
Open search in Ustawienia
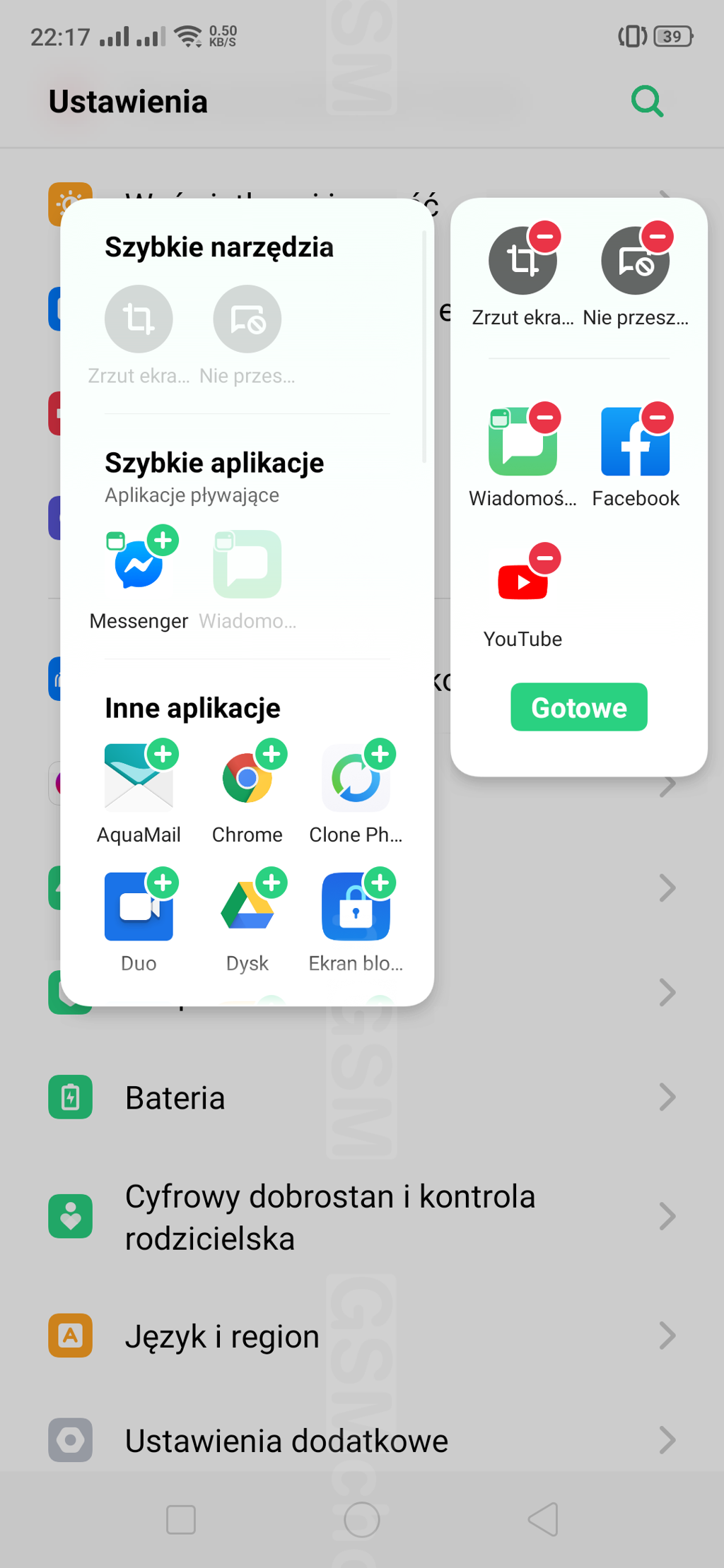pyautogui.click(x=647, y=102)
